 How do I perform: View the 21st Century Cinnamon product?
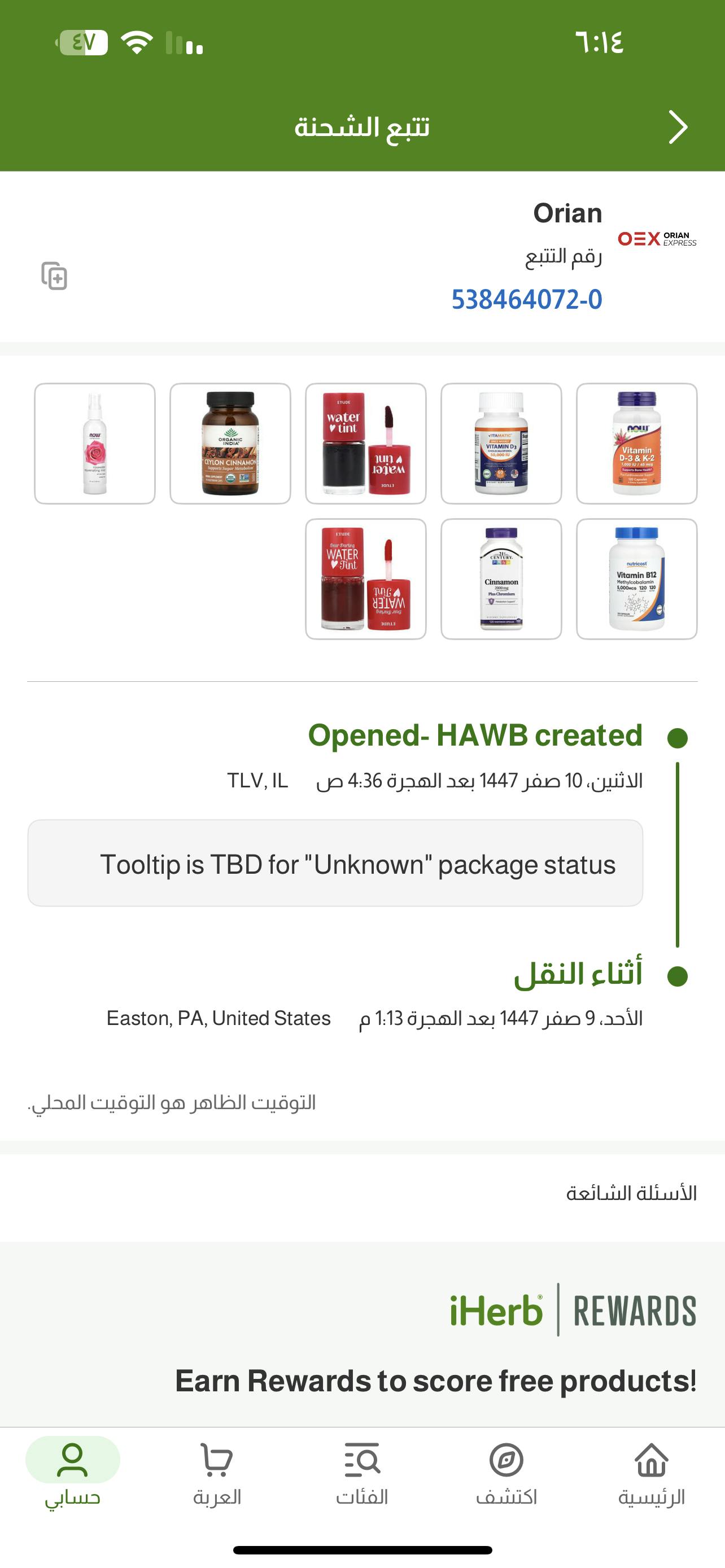[500, 578]
